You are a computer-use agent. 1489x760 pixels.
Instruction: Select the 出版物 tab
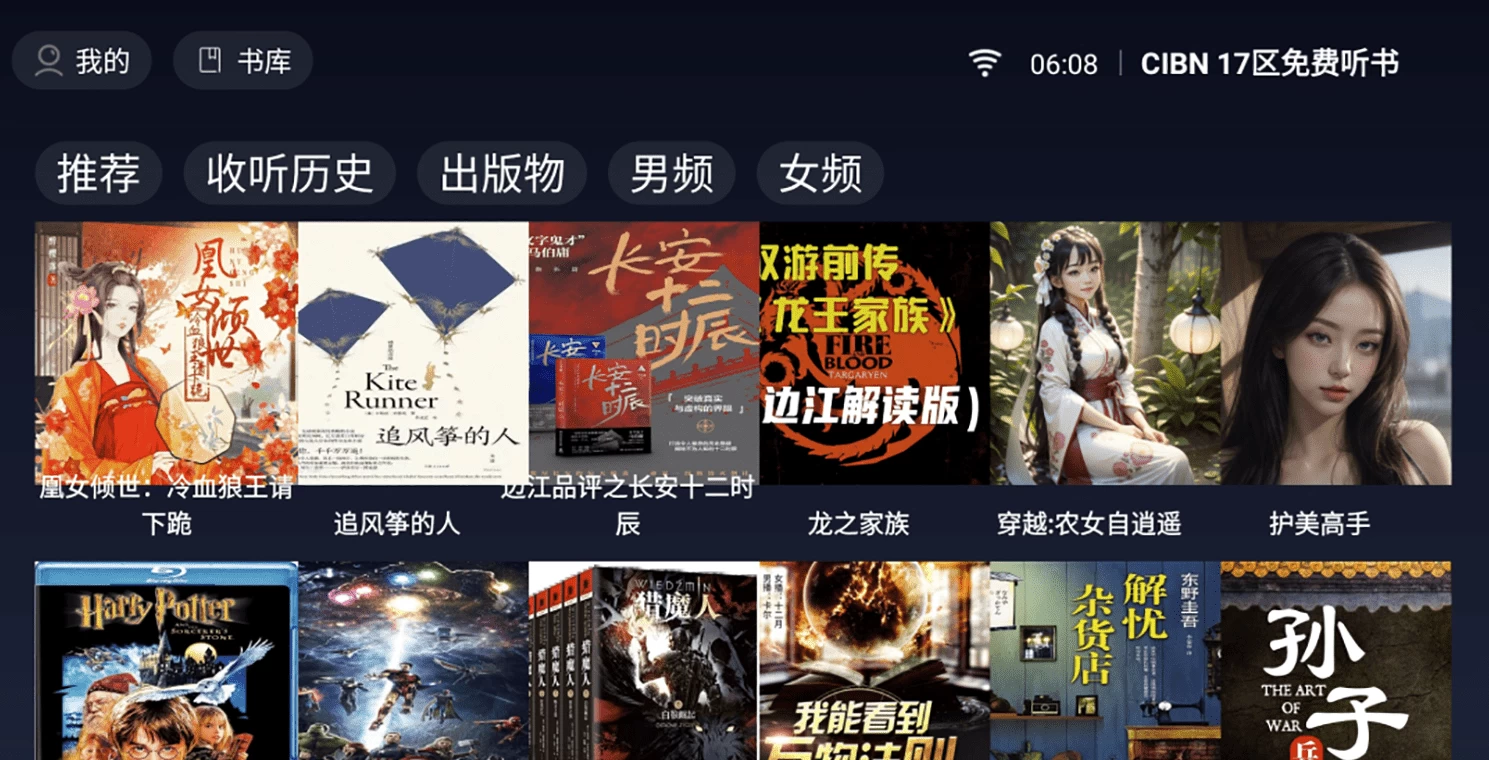(502, 174)
